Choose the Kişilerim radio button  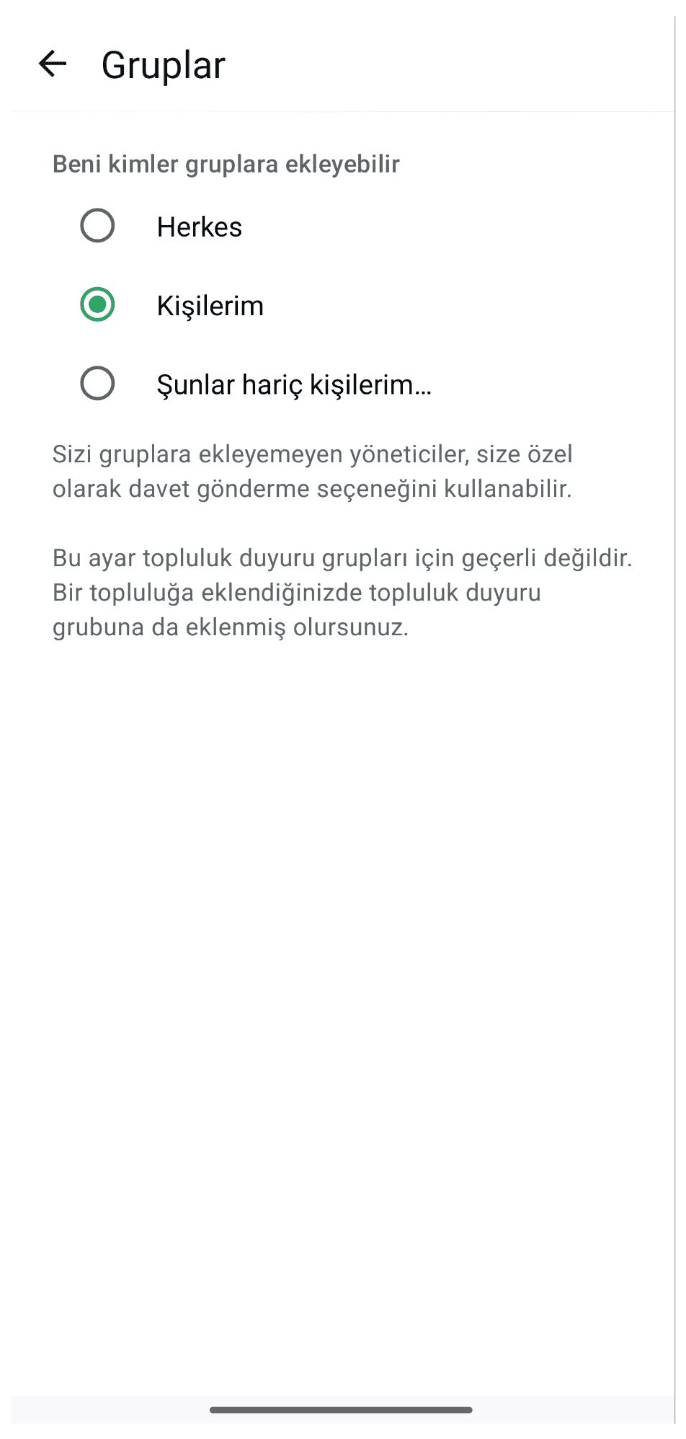pos(98,305)
